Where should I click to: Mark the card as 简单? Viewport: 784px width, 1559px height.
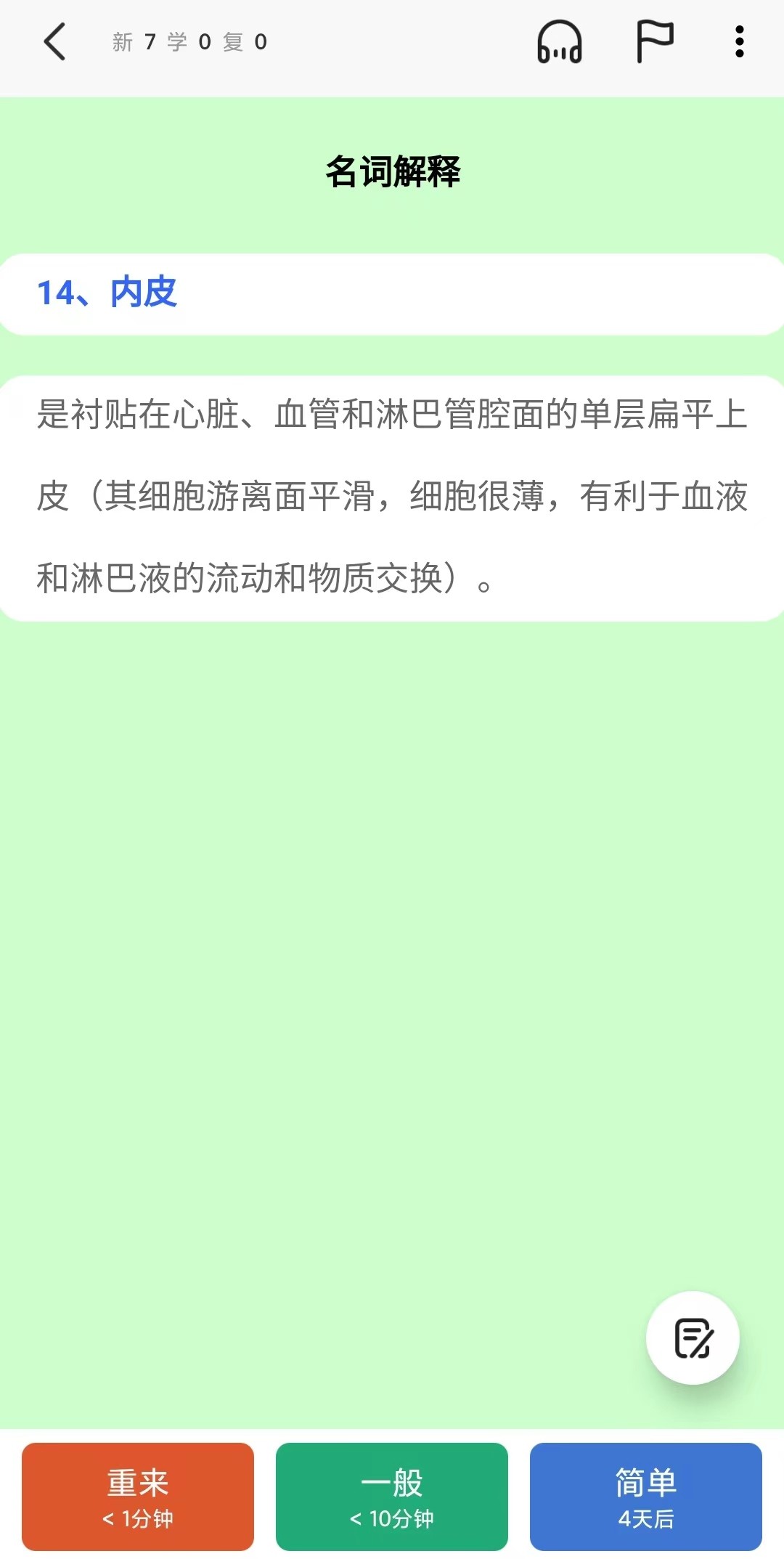pyautogui.click(x=645, y=1496)
